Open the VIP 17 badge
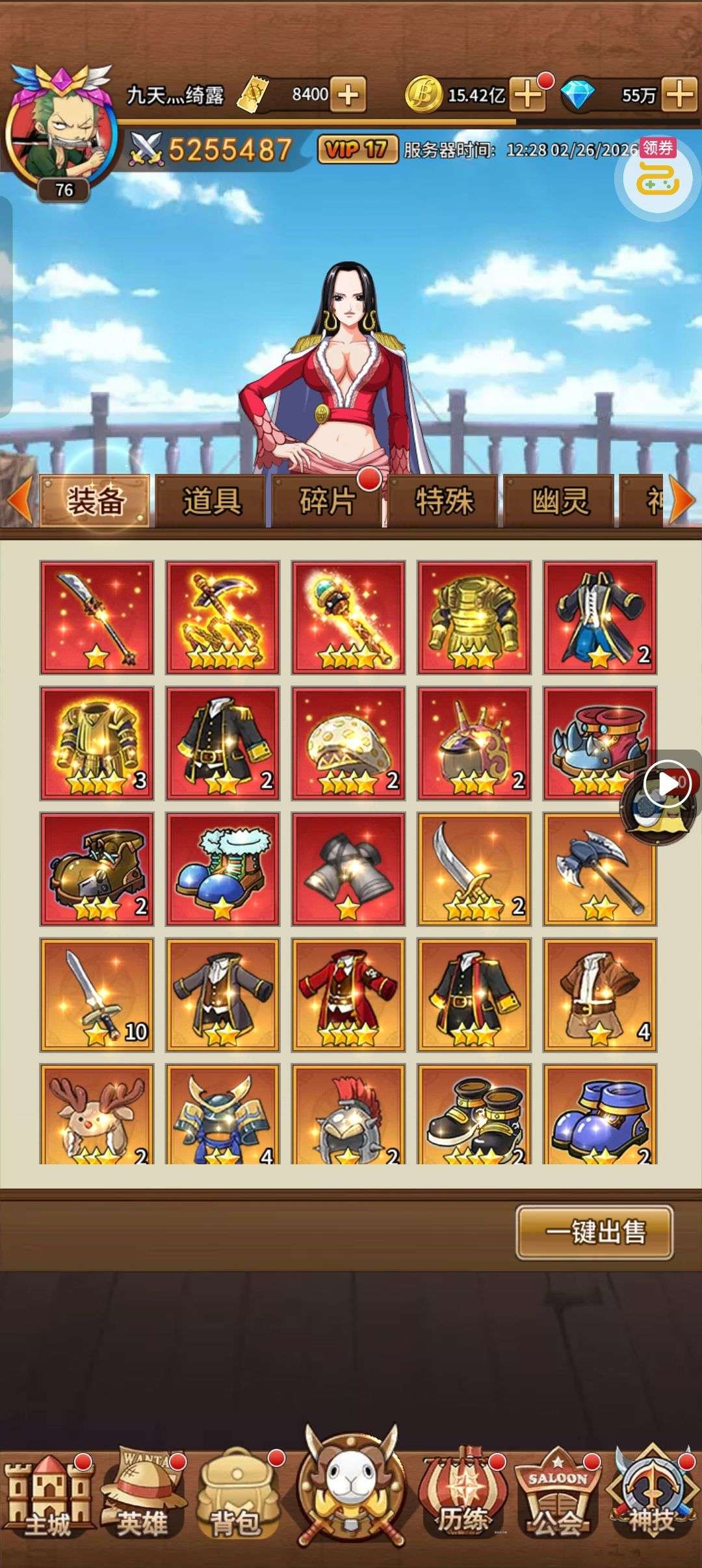 (357, 150)
